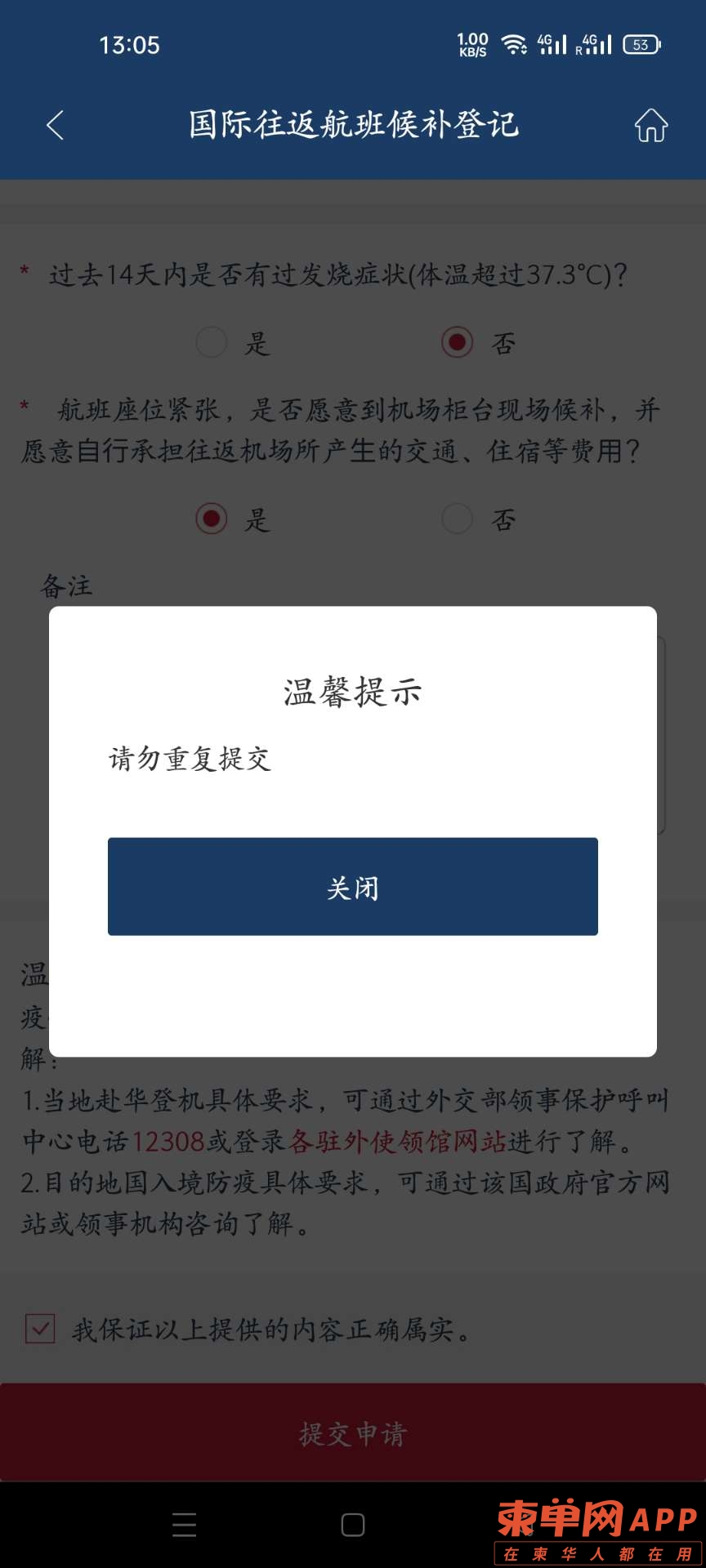Submit with the 提交申请 button
Viewport: 706px width, 1568px height.
click(x=352, y=1433)
